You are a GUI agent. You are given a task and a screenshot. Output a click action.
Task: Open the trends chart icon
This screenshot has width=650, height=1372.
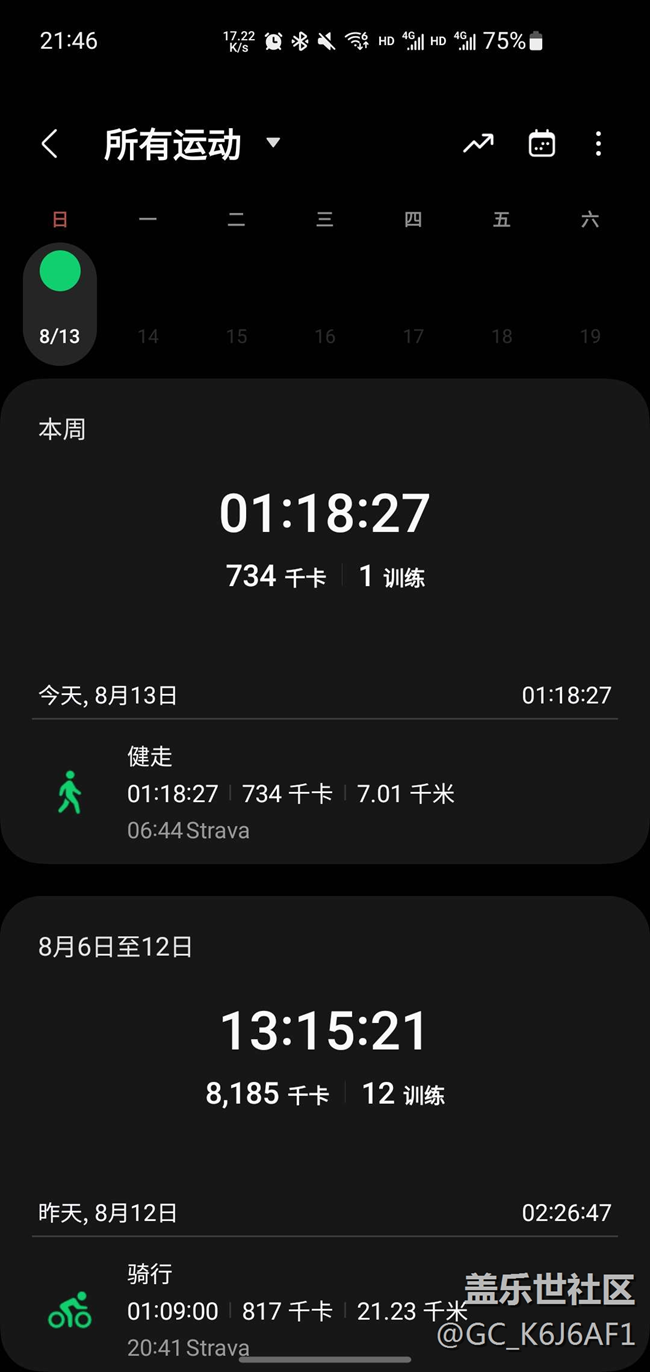tap(478, 144)
